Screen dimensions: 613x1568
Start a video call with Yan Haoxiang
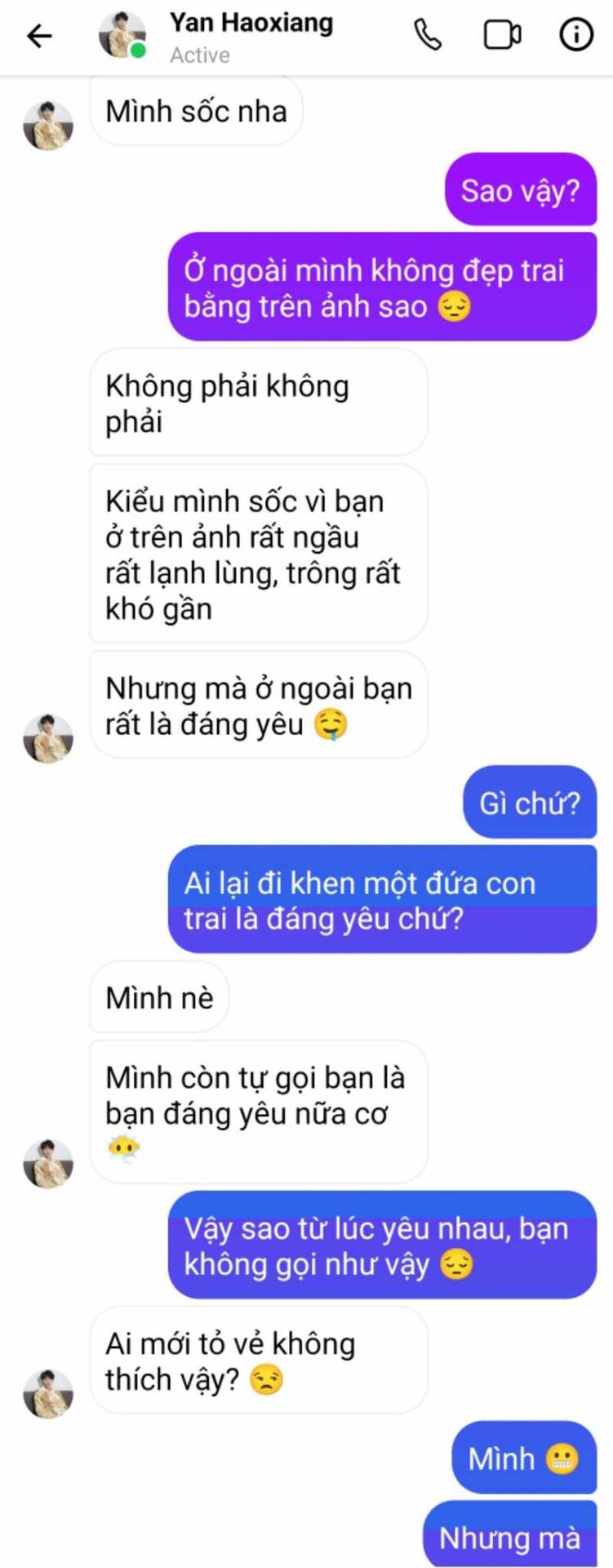pos(502,35)
